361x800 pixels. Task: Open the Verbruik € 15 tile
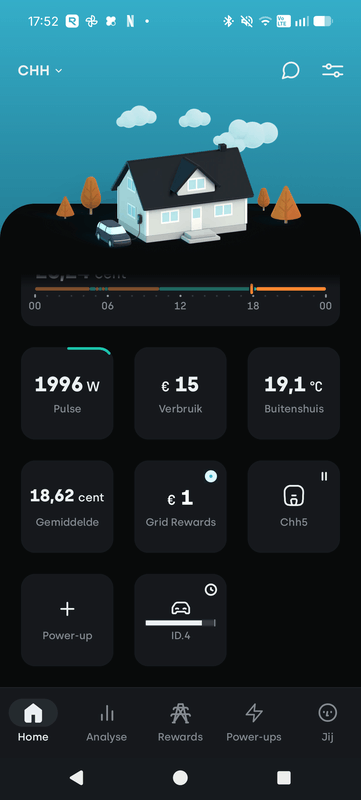[180, 393]
